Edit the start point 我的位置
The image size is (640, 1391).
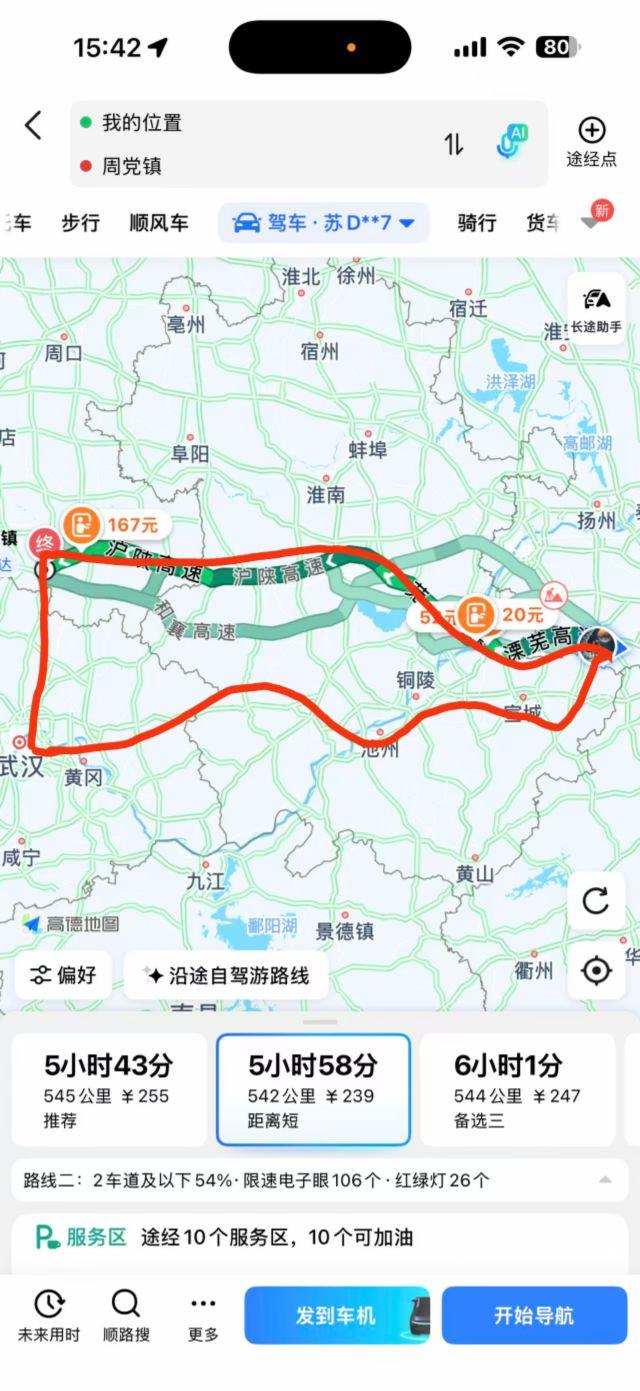(x=142, y=123)
